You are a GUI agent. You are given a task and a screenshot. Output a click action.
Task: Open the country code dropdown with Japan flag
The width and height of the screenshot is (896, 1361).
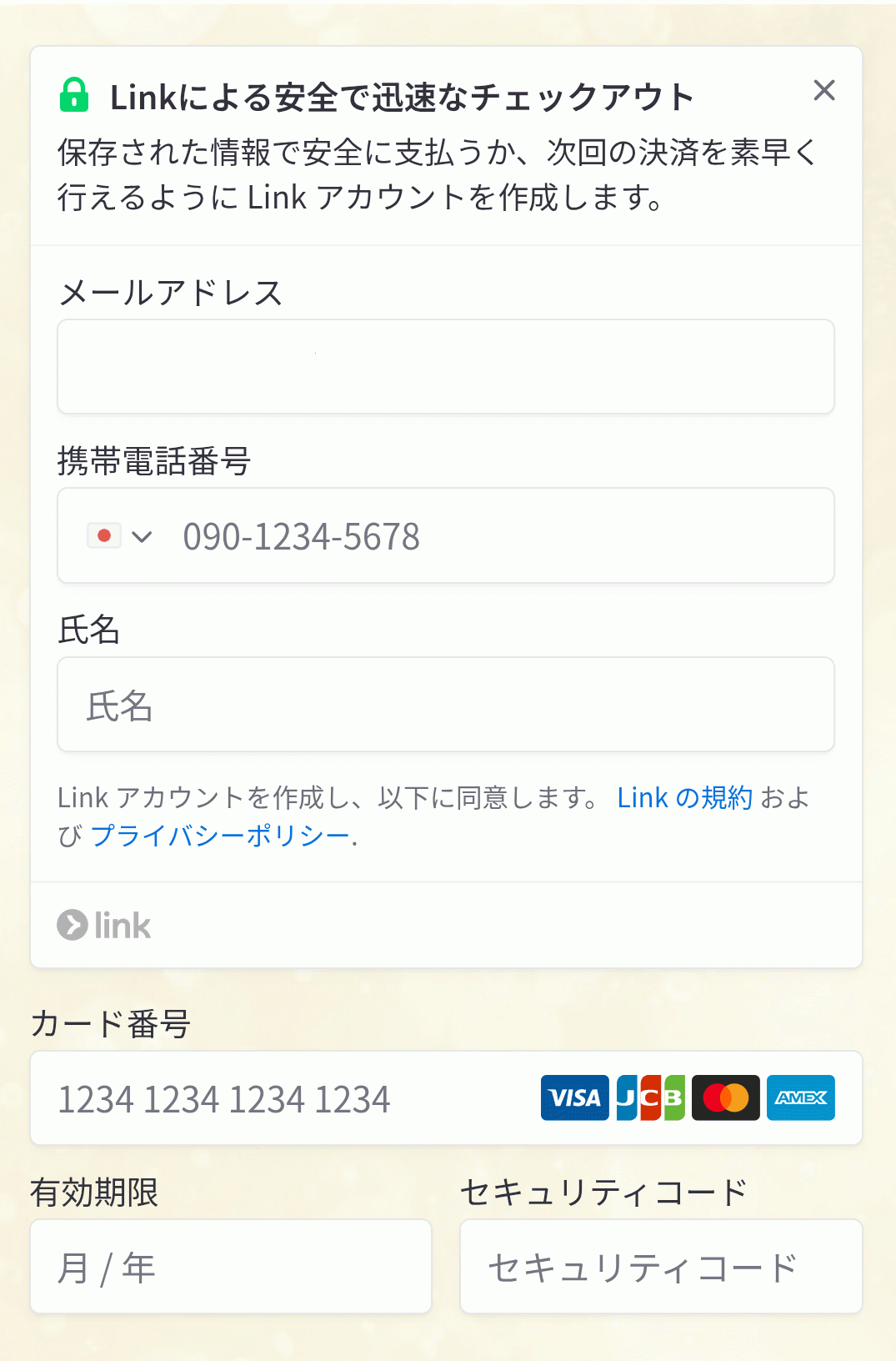(120, 536)
